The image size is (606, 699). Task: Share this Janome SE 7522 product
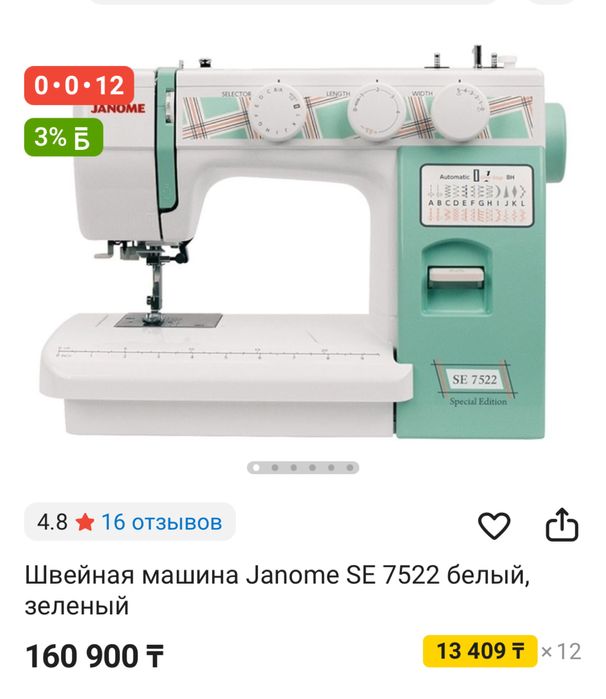coord(562,525)
